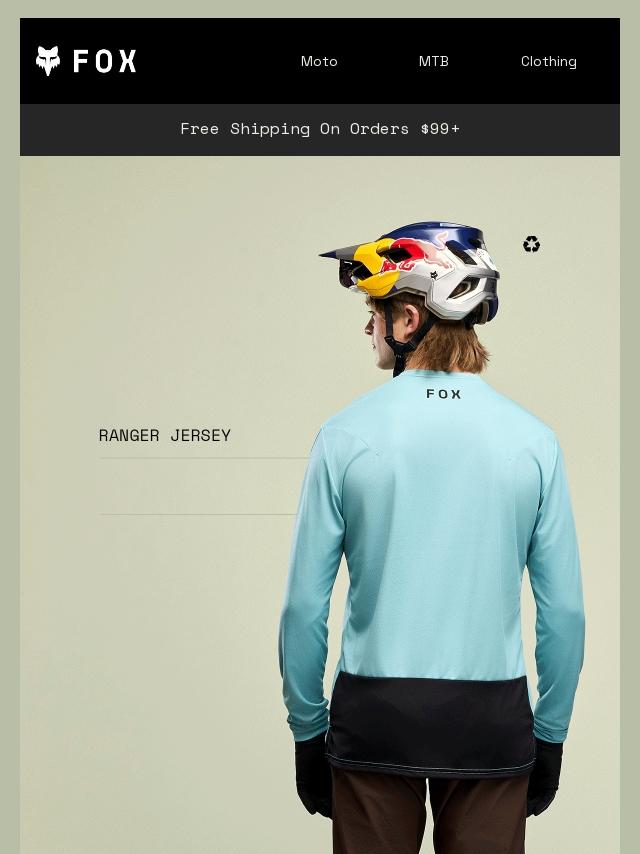This screenshot has height=854, width=640.
Task: Open the Free Shipping On Orders $99+ banner
Action: [320, 129]
